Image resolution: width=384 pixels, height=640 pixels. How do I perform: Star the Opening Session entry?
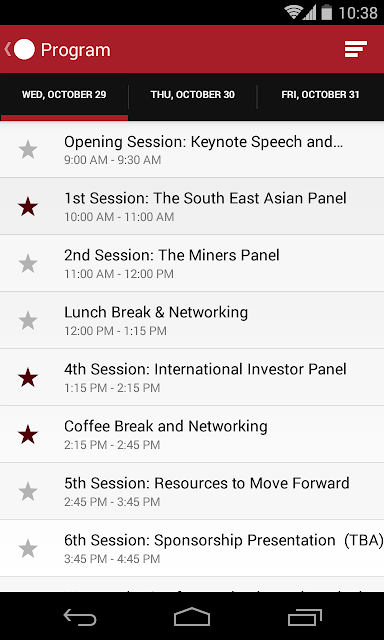(28, 149)
